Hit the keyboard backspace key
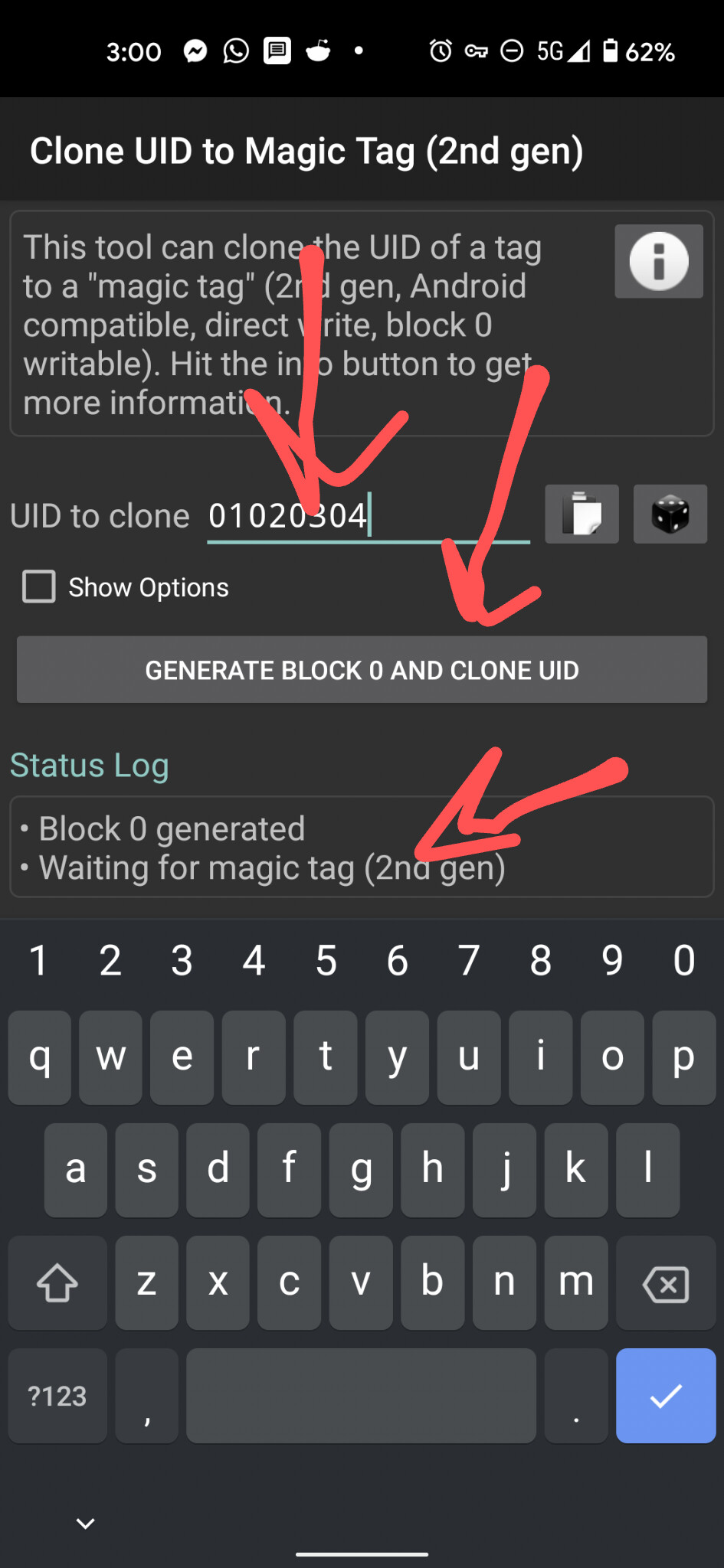Viewport: 724px width, 1568px height. click(x=665, y=1282)
